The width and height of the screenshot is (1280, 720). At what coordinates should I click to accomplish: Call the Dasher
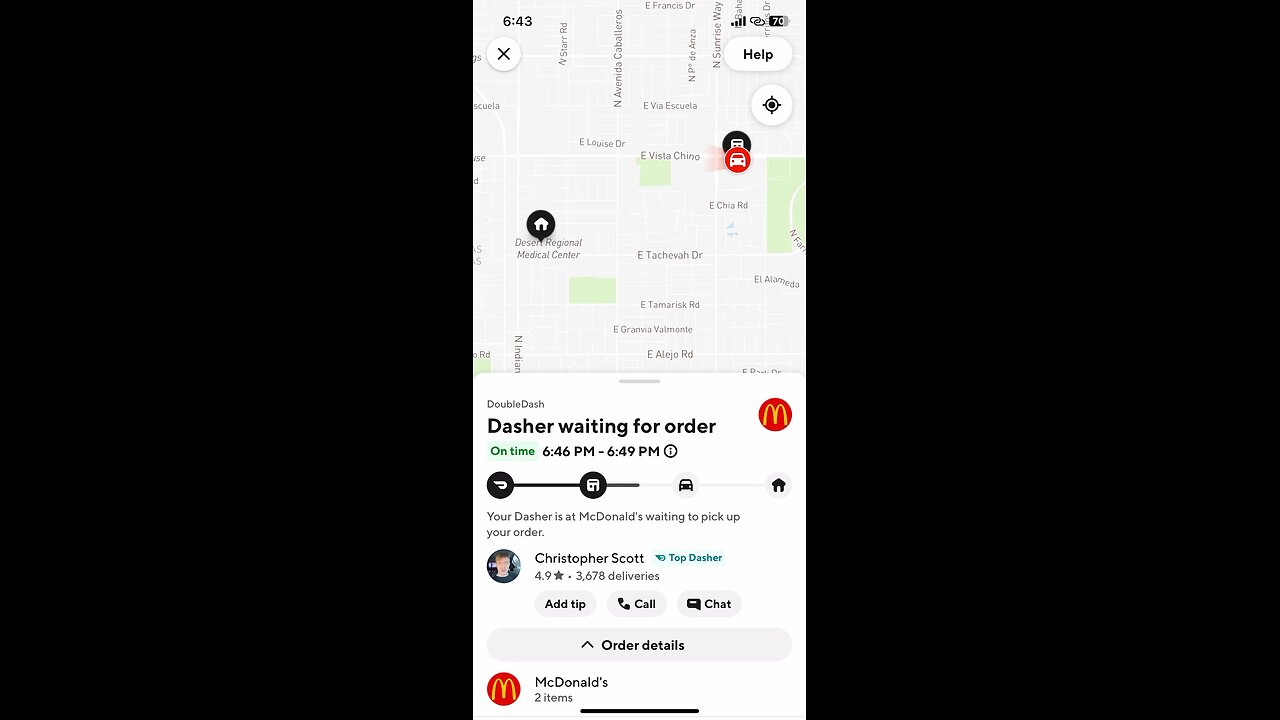(636, 604)
